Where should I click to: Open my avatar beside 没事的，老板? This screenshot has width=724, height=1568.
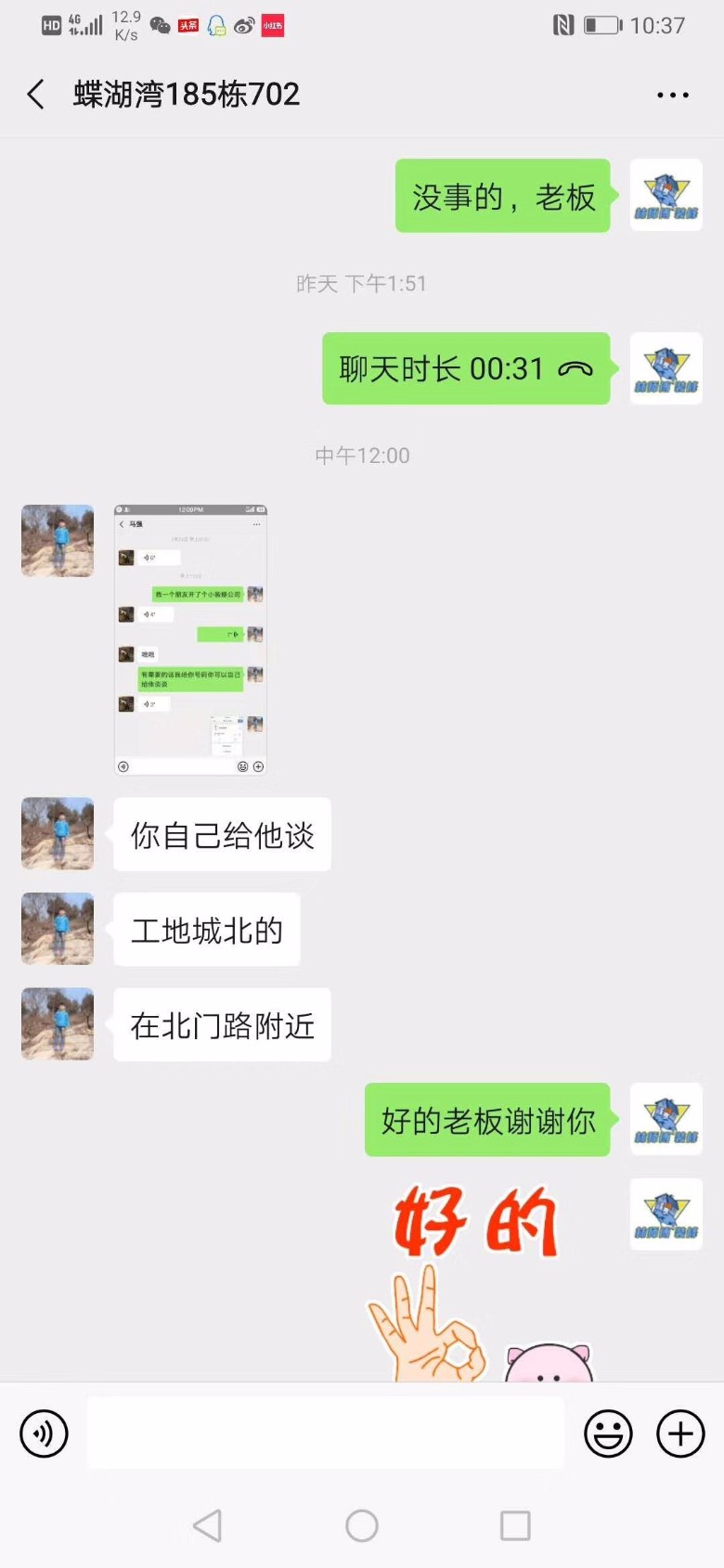click(x=666, y=195)
